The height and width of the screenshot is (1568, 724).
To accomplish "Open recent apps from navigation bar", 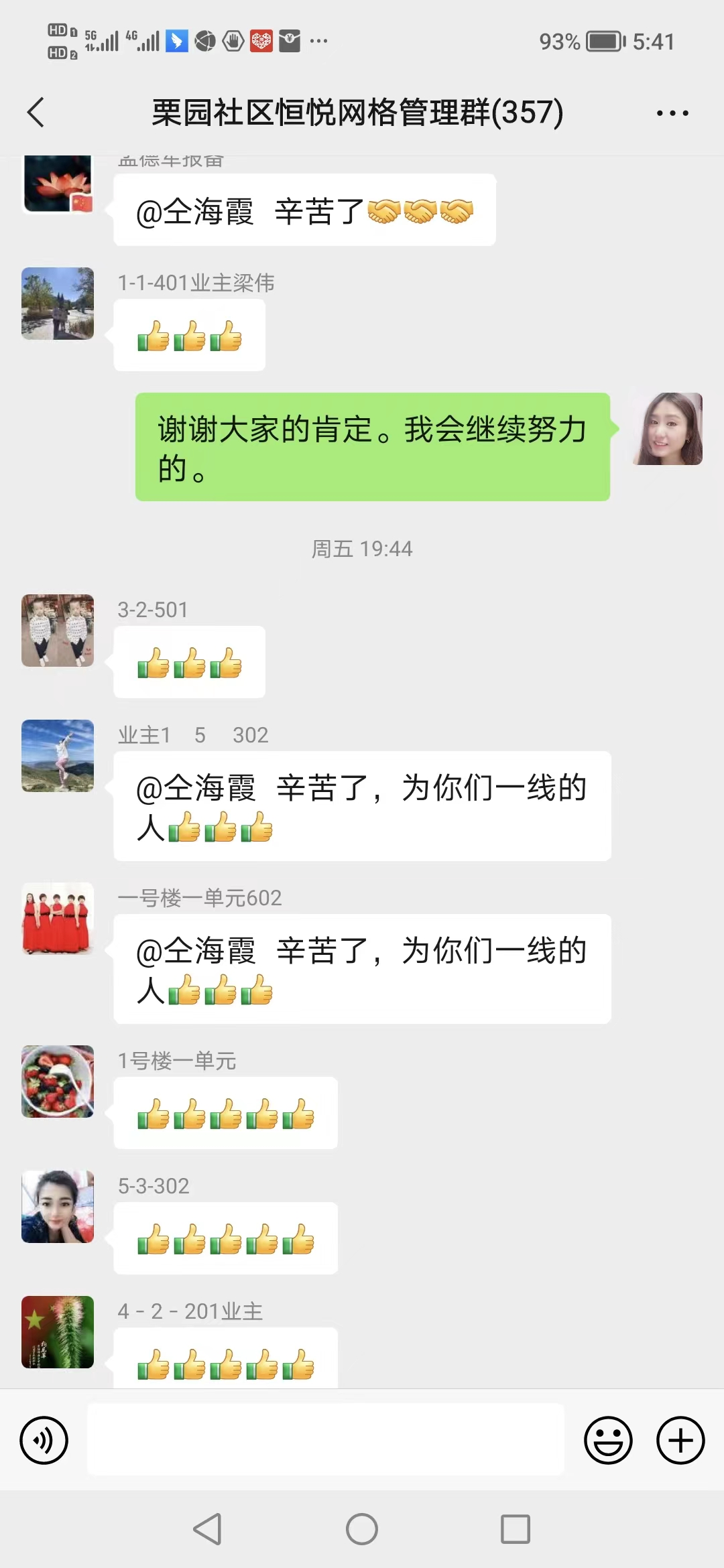I will (515, 1529).
